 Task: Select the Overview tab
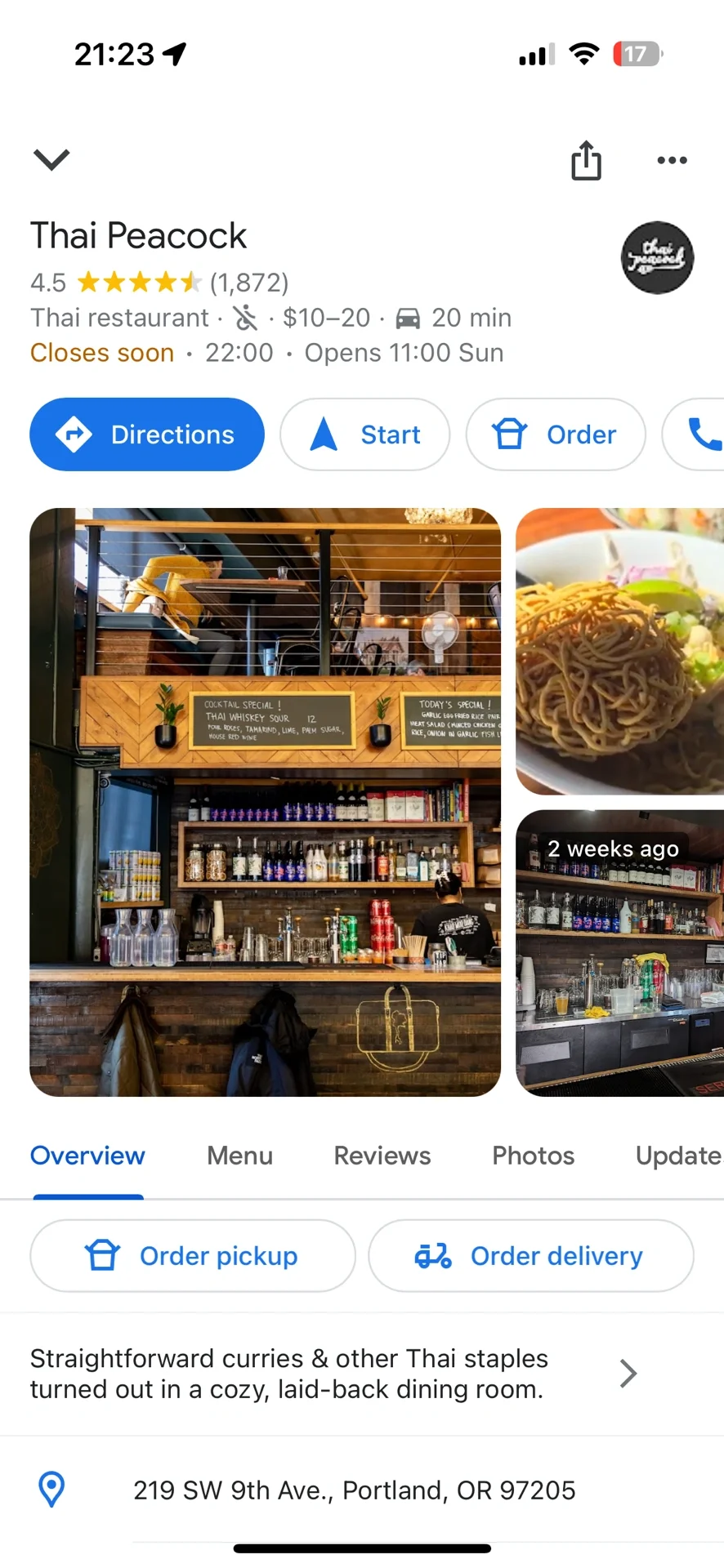[87, 1156]
